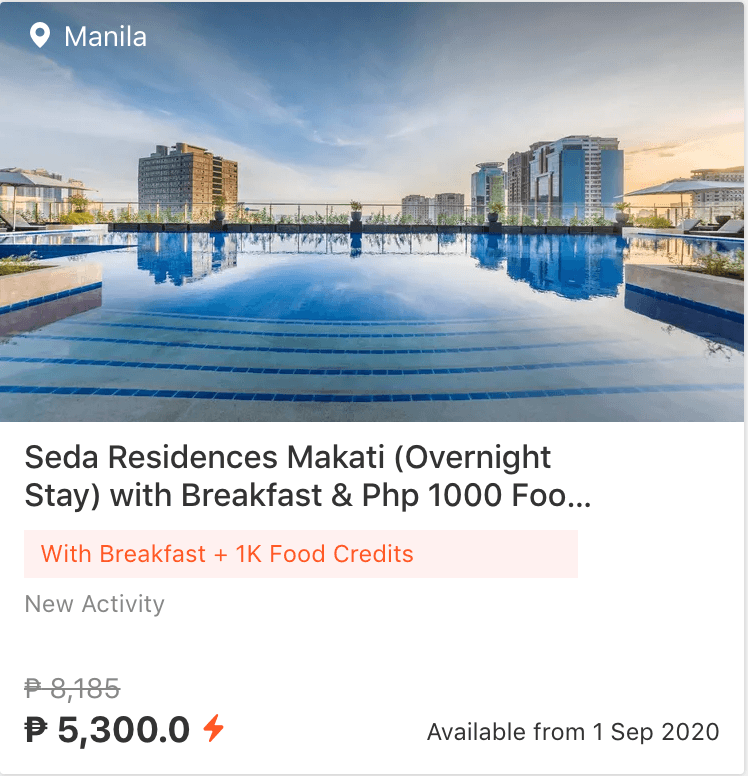Click the location pin icon beside Manila
Screen dimensions: 748x776
click(38, 36)
